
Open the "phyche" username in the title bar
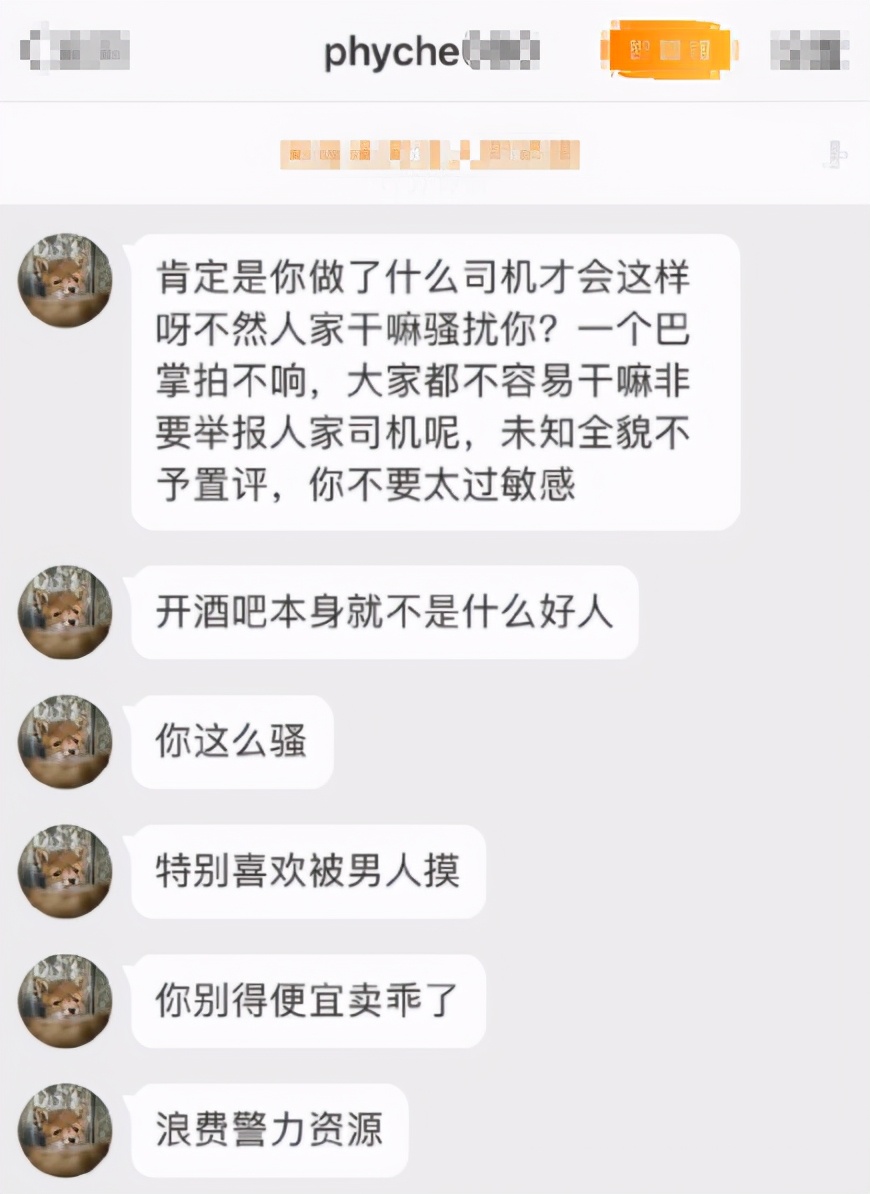click(x=432, y=52)
